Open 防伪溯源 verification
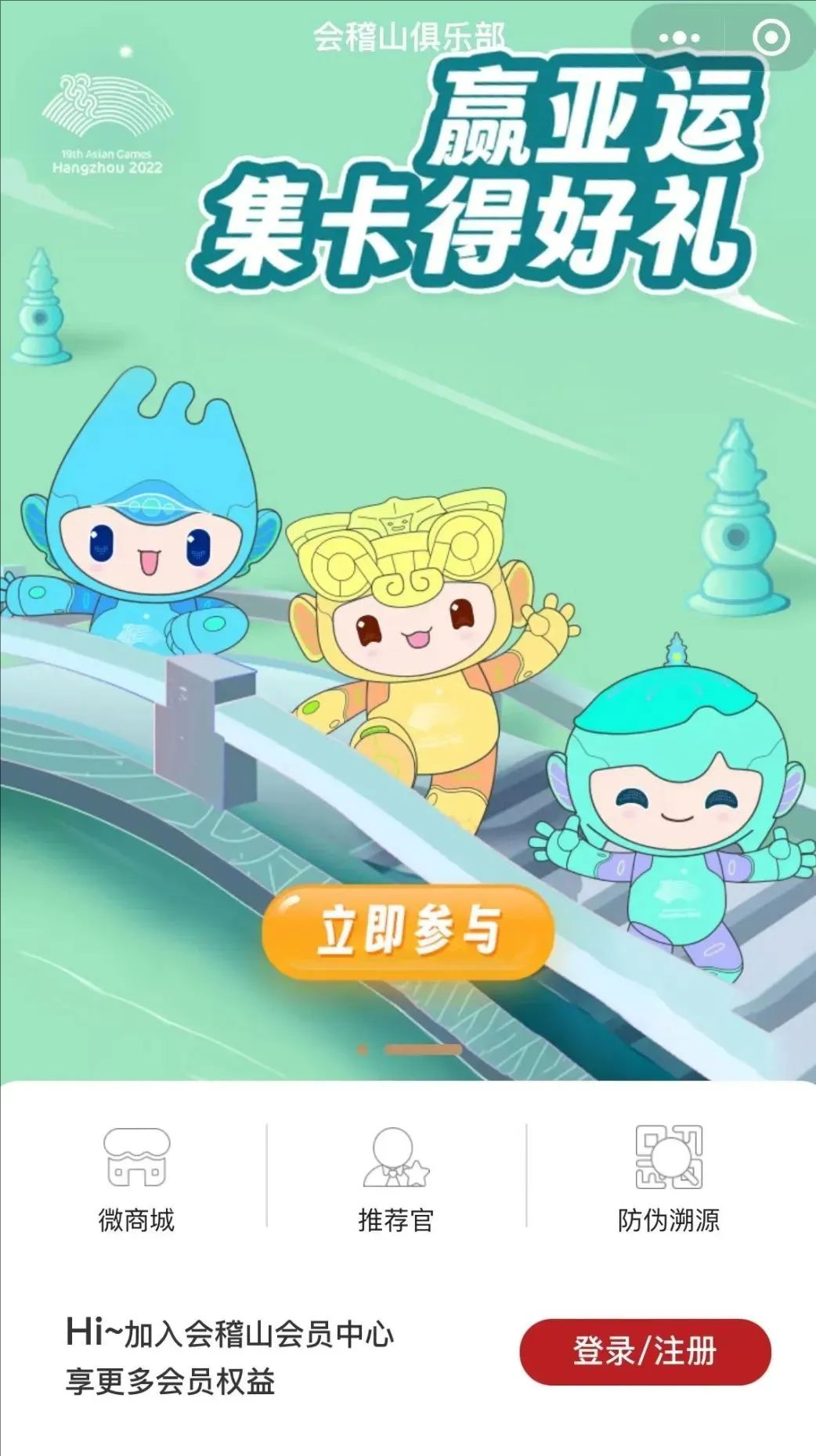Screen dimensions: 816x1456 pyautogui.click(x=668, y=1180)
